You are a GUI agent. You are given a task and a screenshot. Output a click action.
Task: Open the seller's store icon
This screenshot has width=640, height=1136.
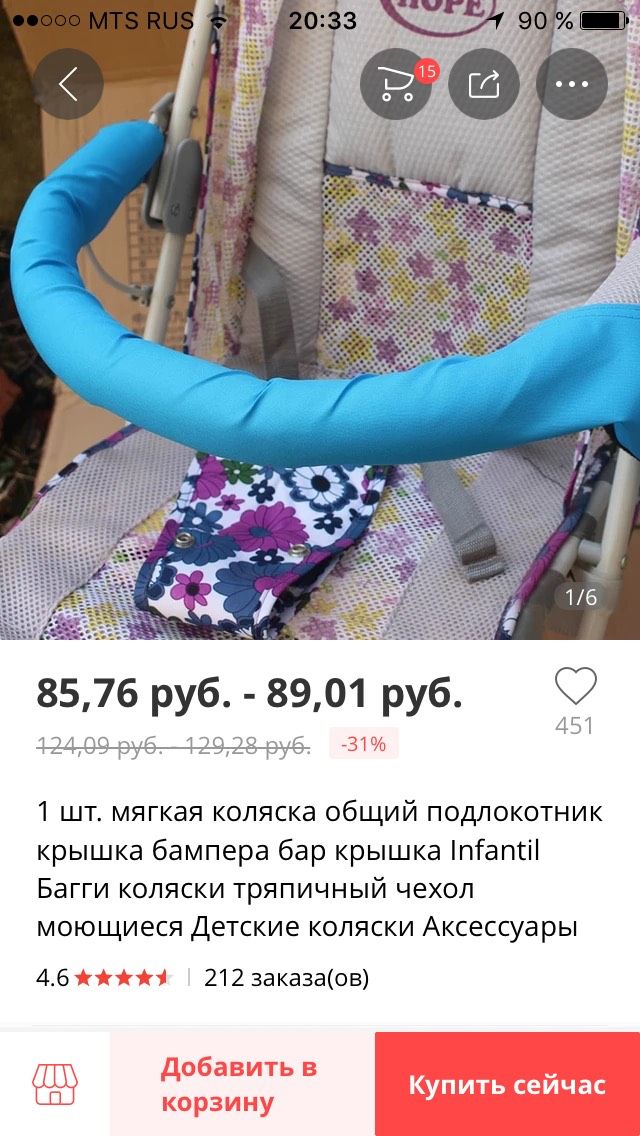pos(54,1084)
